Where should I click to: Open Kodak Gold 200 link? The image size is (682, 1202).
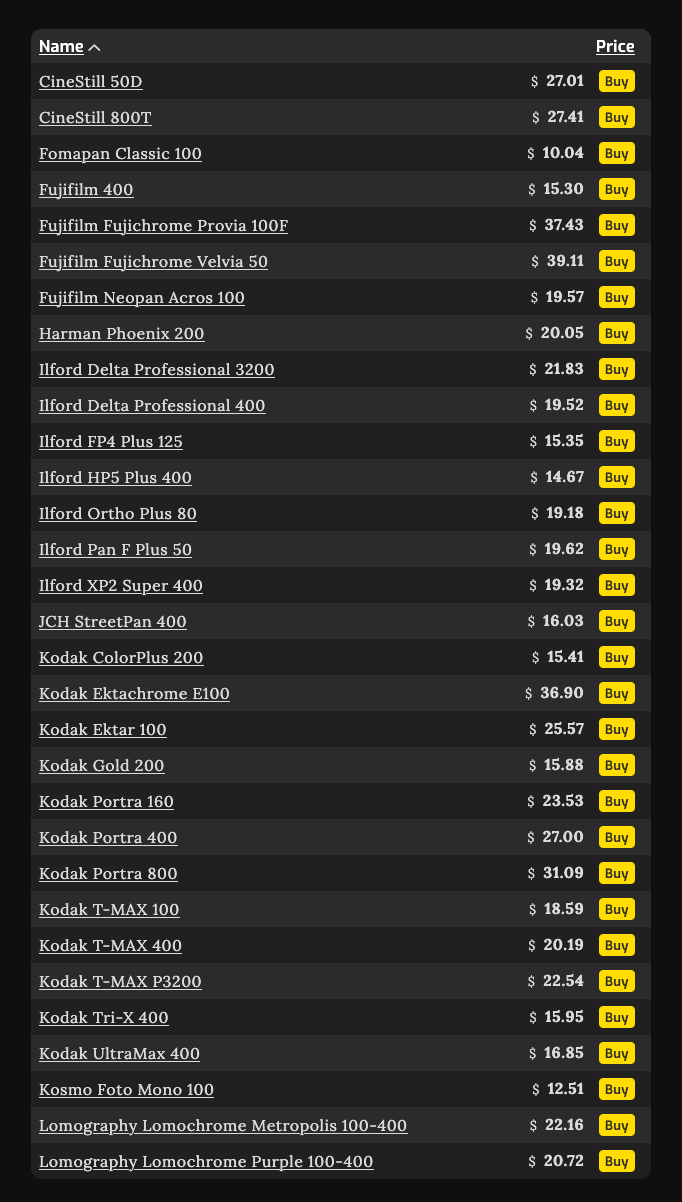tap(102, 765)
